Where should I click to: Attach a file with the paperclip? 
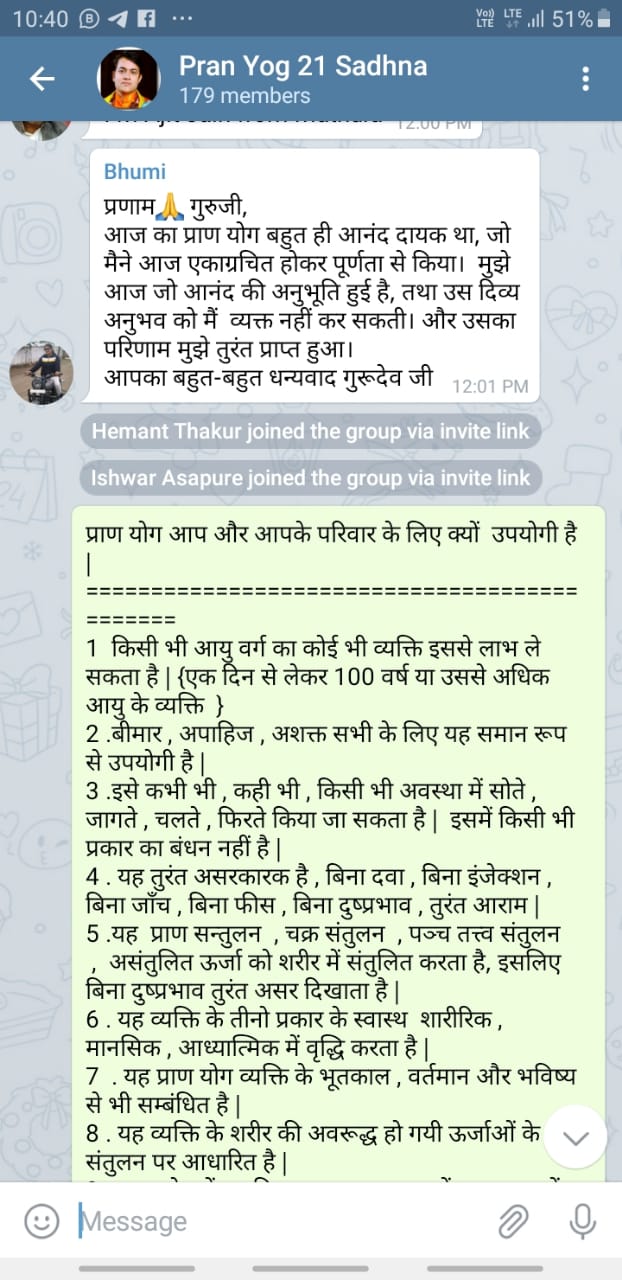pos(513,1221)
